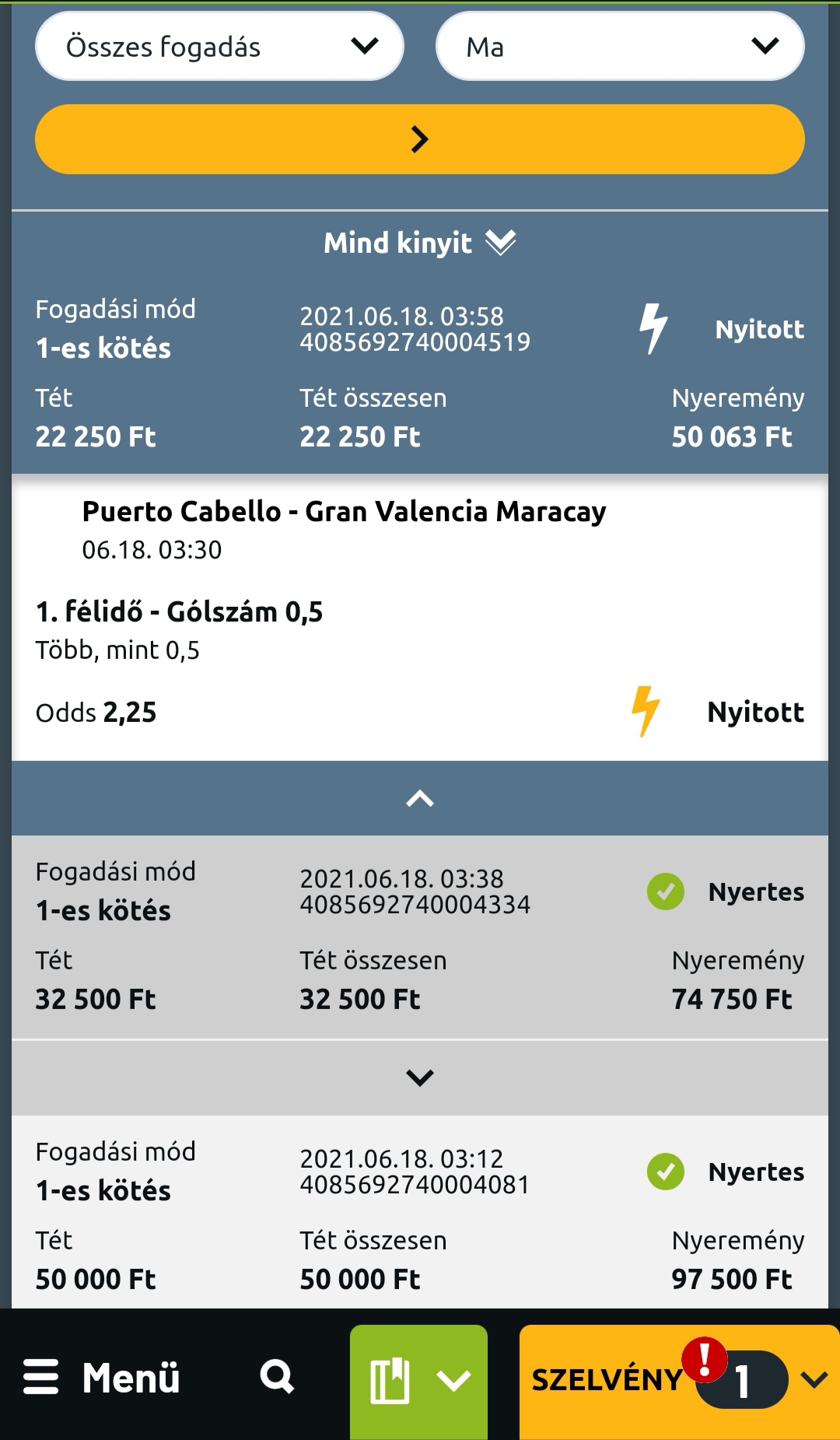Expand all bets with Mind kinyit

(420, 243)
